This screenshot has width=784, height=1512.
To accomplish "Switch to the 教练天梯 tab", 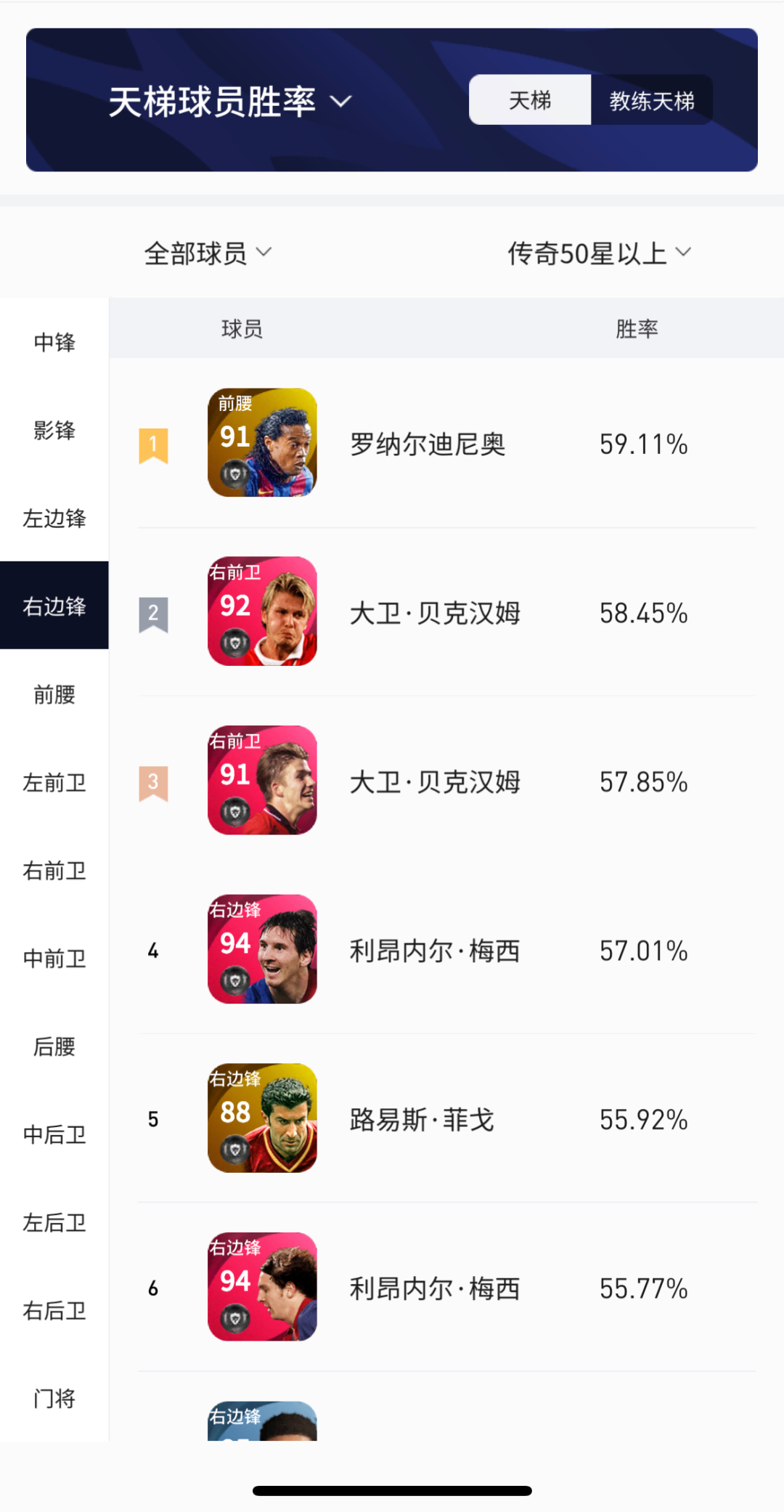I will 651,100.
